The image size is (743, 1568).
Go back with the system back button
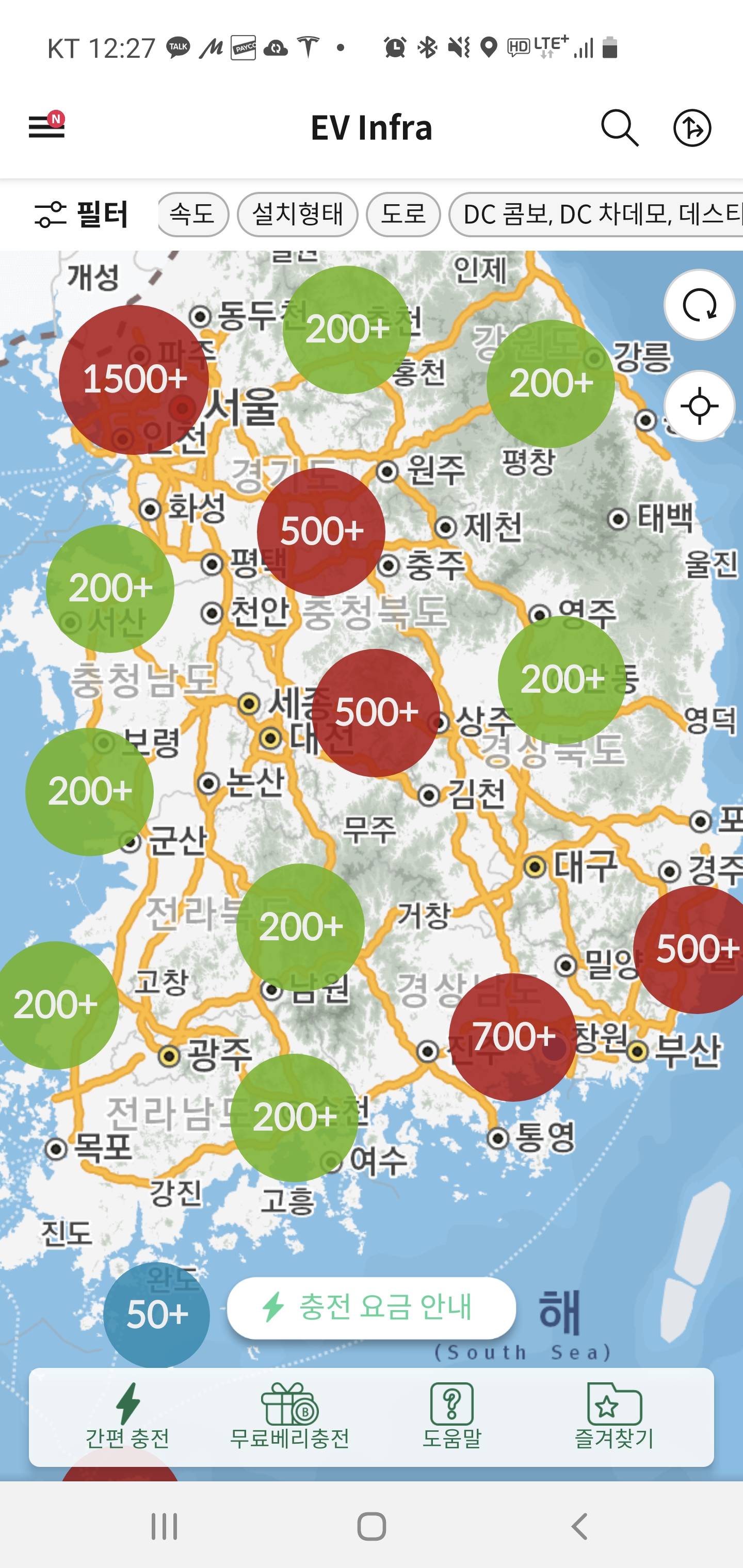579,1527
